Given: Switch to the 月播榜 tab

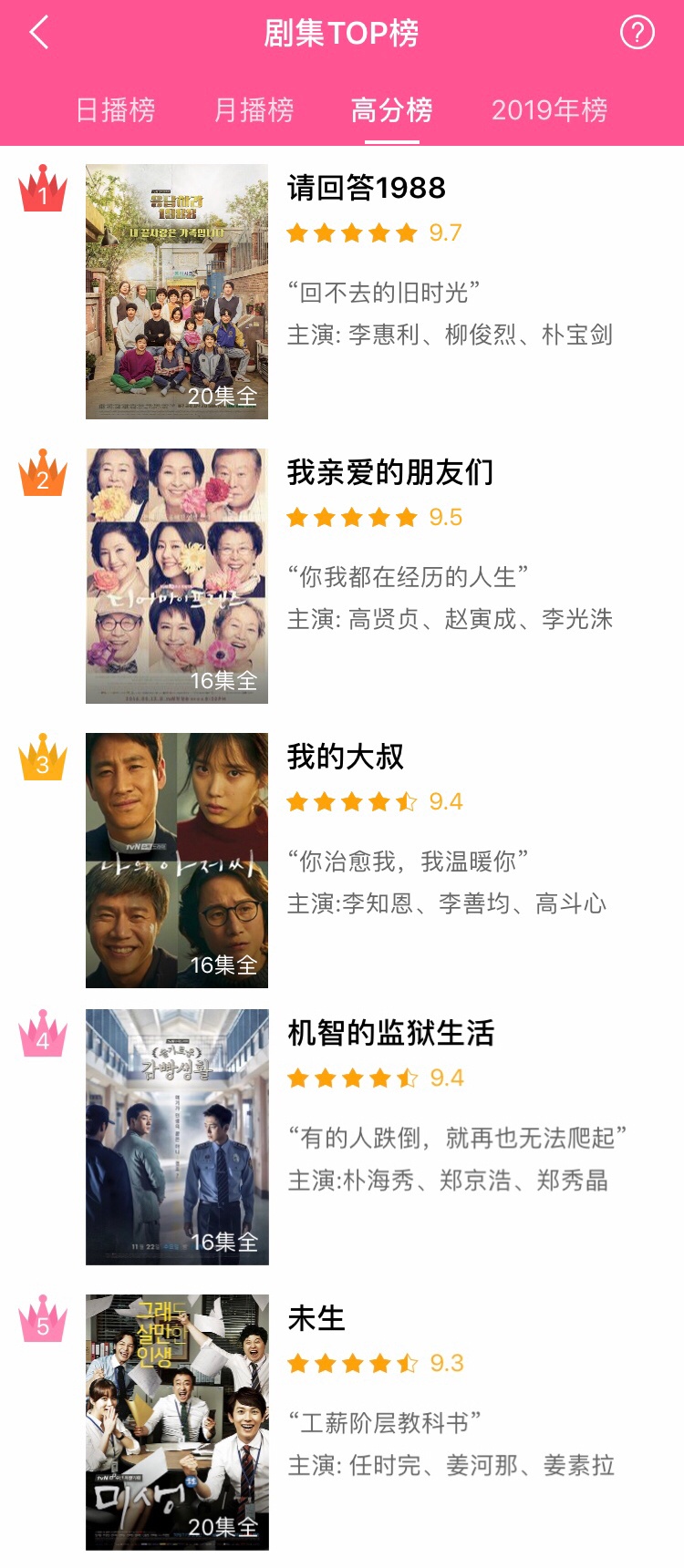Looking at the screenshot, I should [254, 110].
